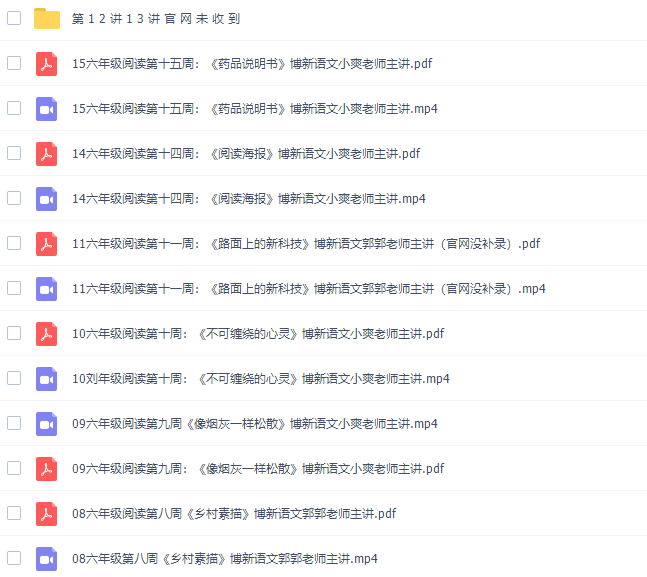Open folder 第12讲13讲官网未收到
This screenshot has height=577, width=647.
point(155,19)
